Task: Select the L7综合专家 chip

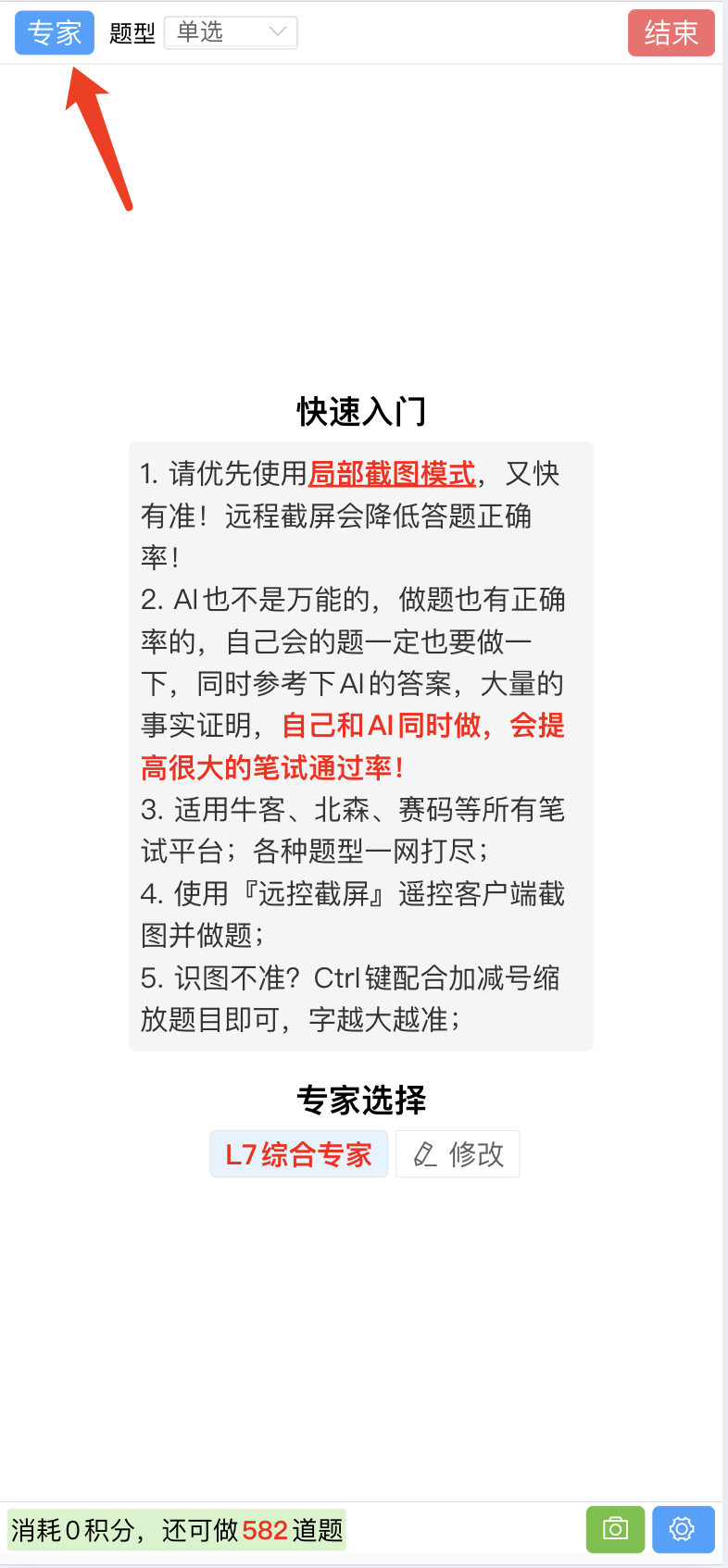Action: click(x=298, y=1154)
